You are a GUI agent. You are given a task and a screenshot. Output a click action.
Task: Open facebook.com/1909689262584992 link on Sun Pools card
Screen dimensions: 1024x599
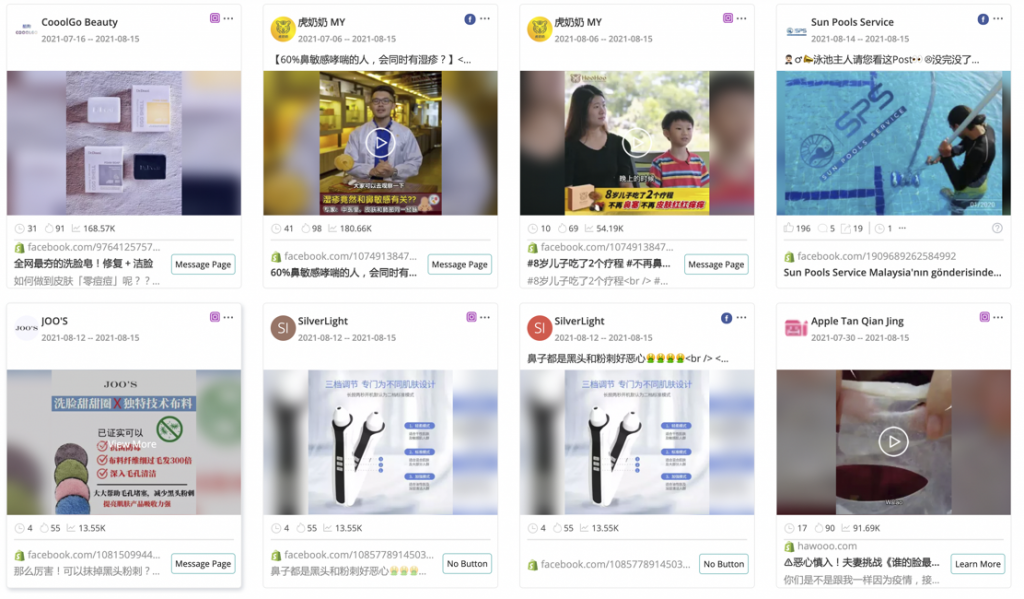coord(876,256)
